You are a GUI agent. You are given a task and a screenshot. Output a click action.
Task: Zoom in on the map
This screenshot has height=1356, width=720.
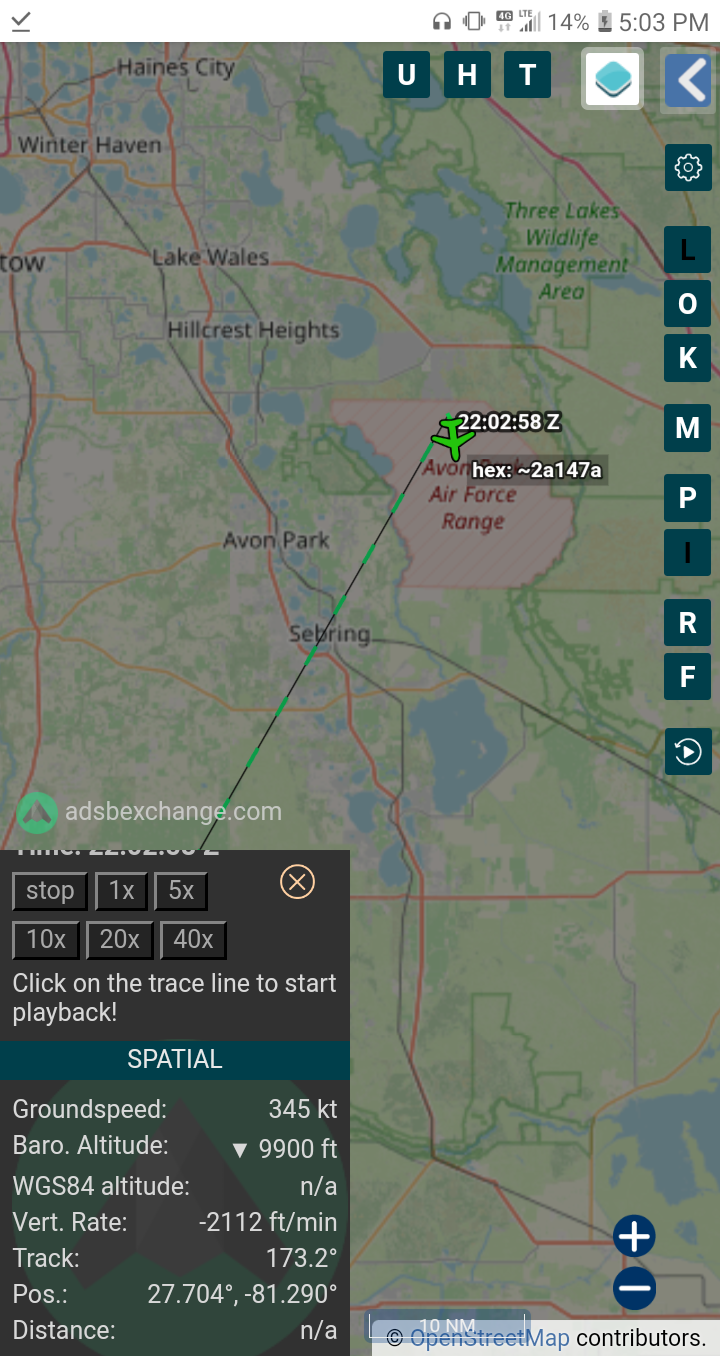click(x=634, y=1237)
